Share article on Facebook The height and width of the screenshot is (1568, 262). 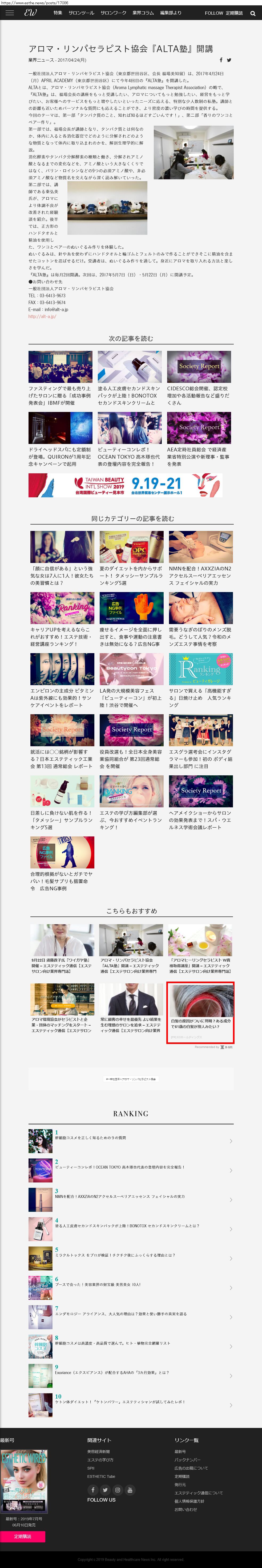221,60
